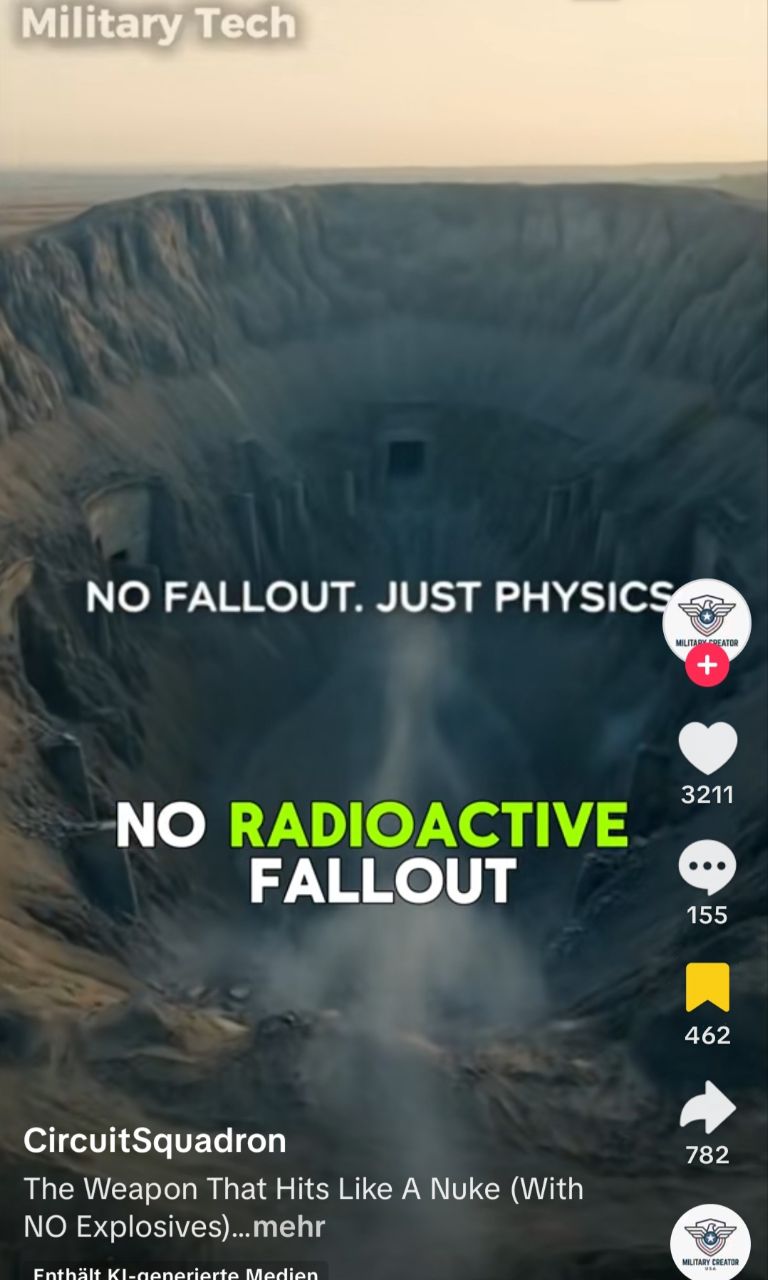Open the Military Creator profile avatar
Screen dimensions: 768x1280
(x=707, y=618)
